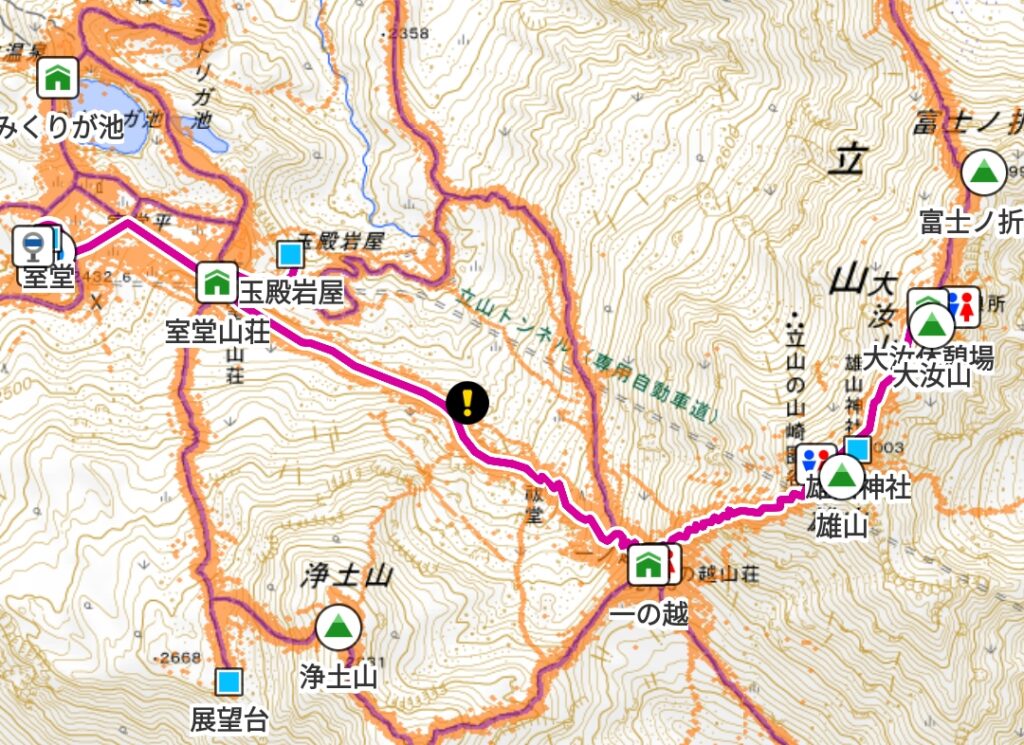Select the 一の越 hut marker
The image size is (1024, 745).
point(647,565)
